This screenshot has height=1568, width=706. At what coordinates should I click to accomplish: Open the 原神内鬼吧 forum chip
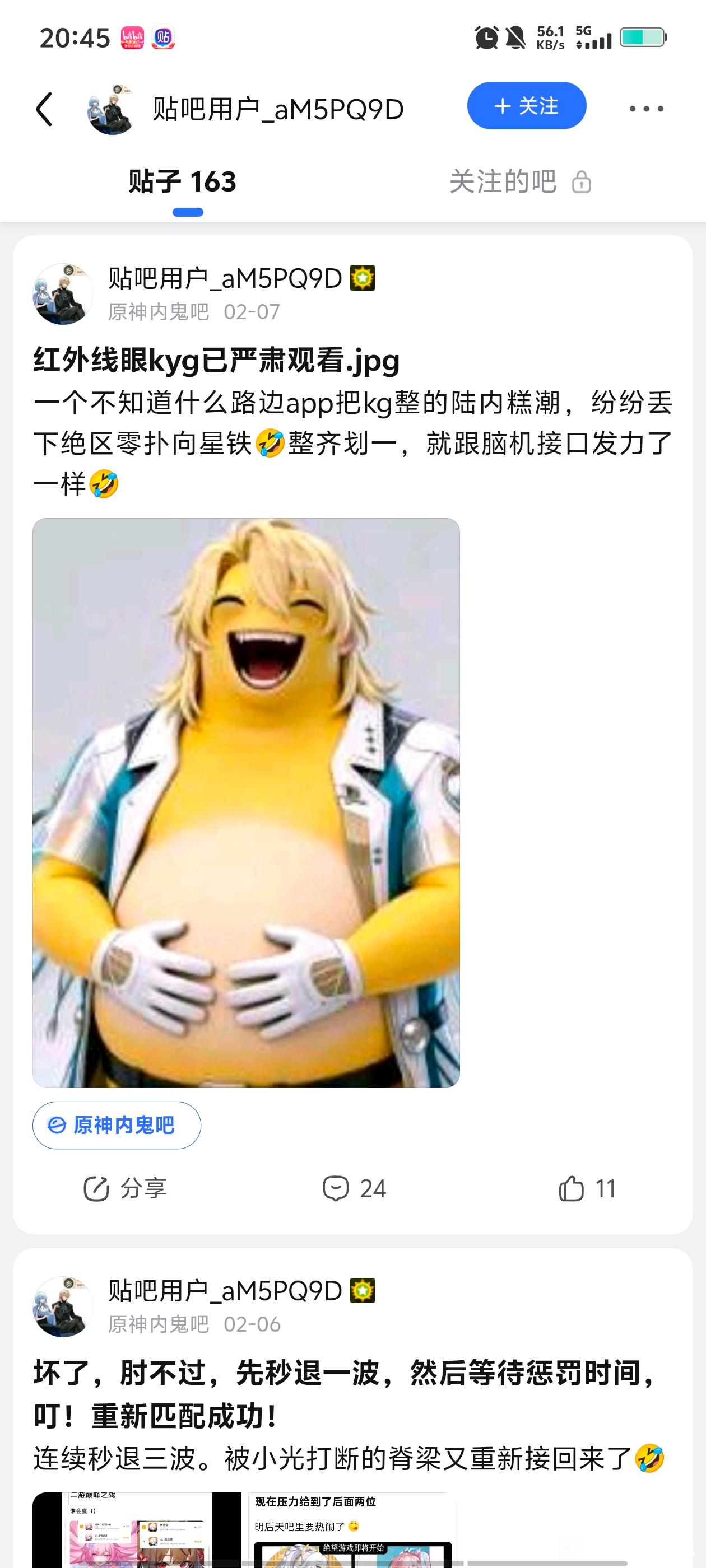(x=117, y=1125)
